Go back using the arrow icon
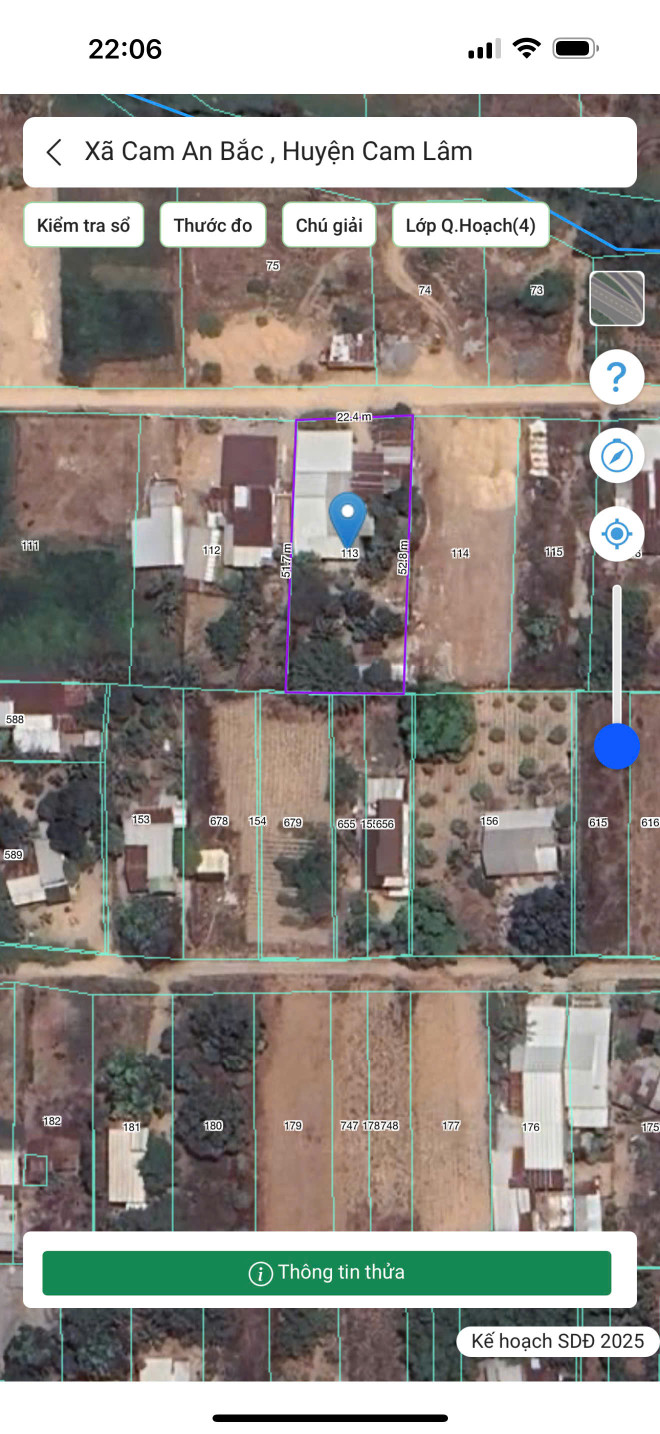 coord(54,152)
